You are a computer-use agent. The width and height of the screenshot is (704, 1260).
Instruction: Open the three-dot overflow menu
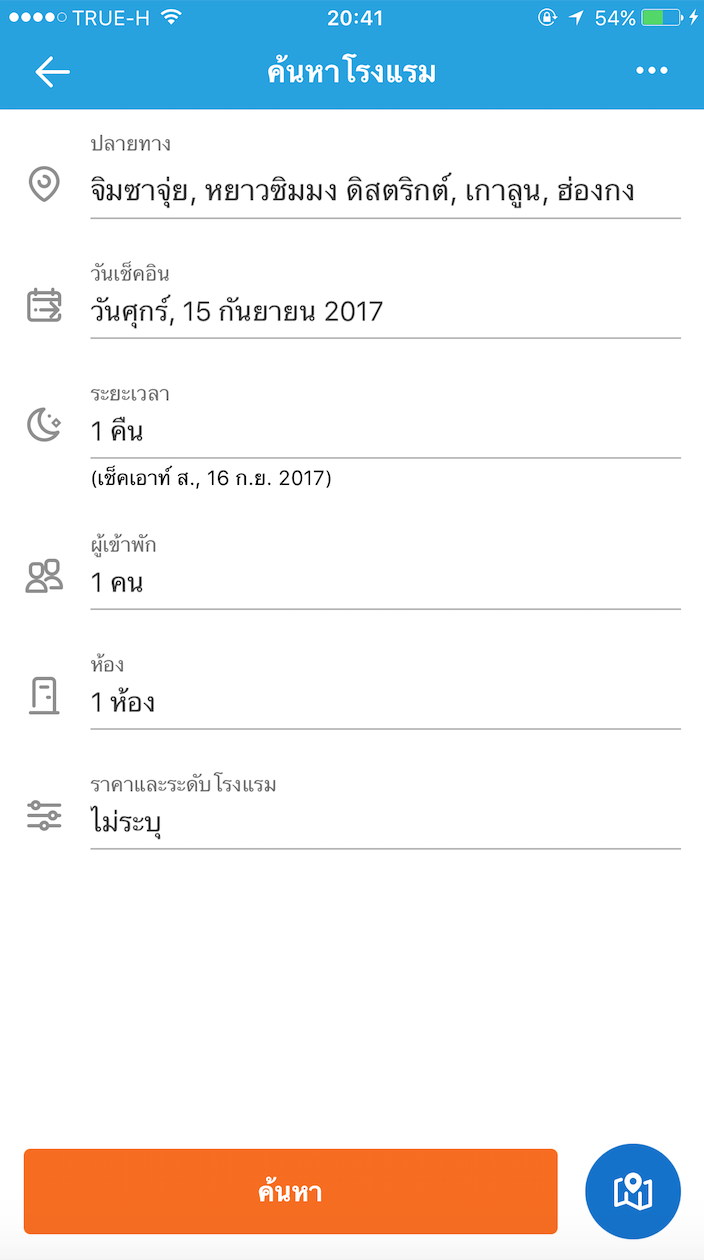pyautogui.click(x=651, y=71)
